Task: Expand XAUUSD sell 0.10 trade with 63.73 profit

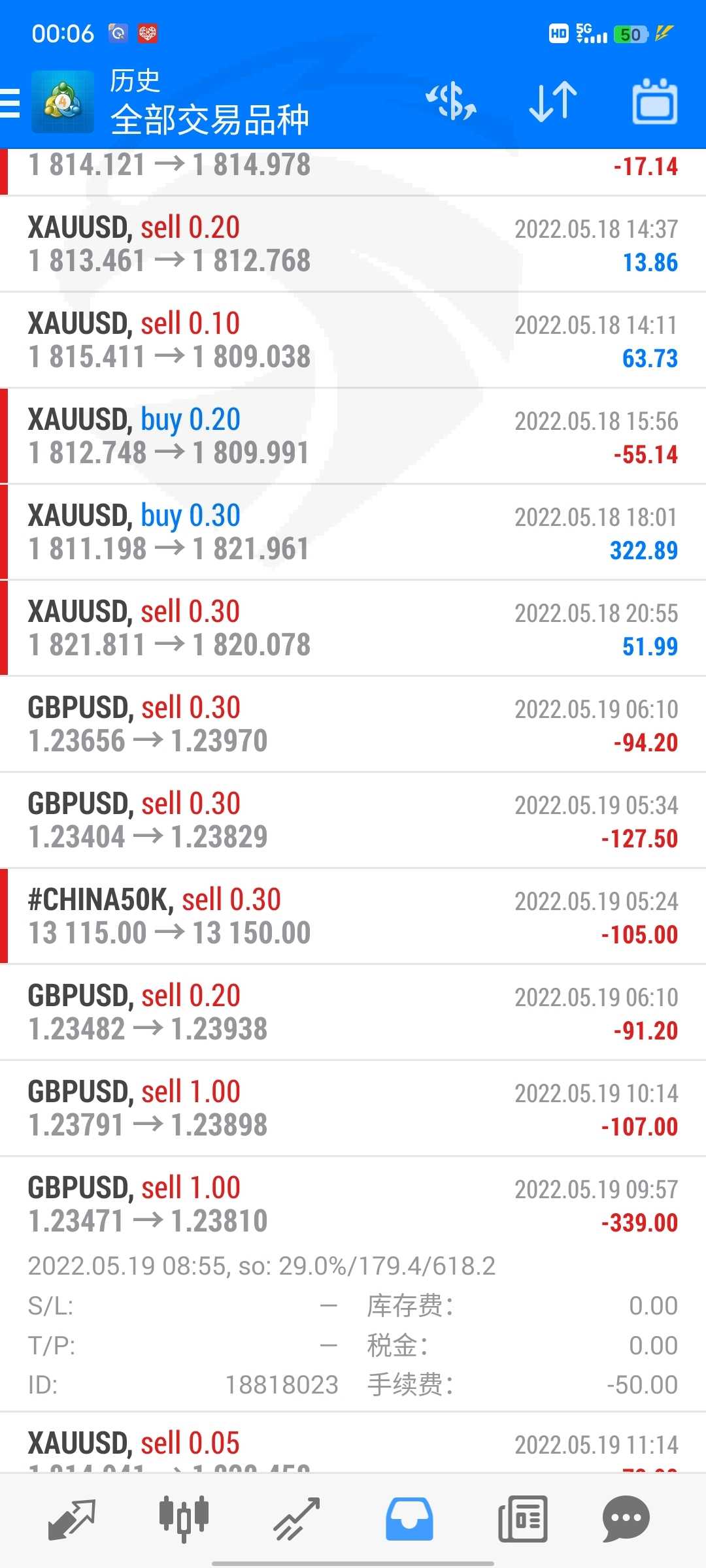Action: click(353, 340)
